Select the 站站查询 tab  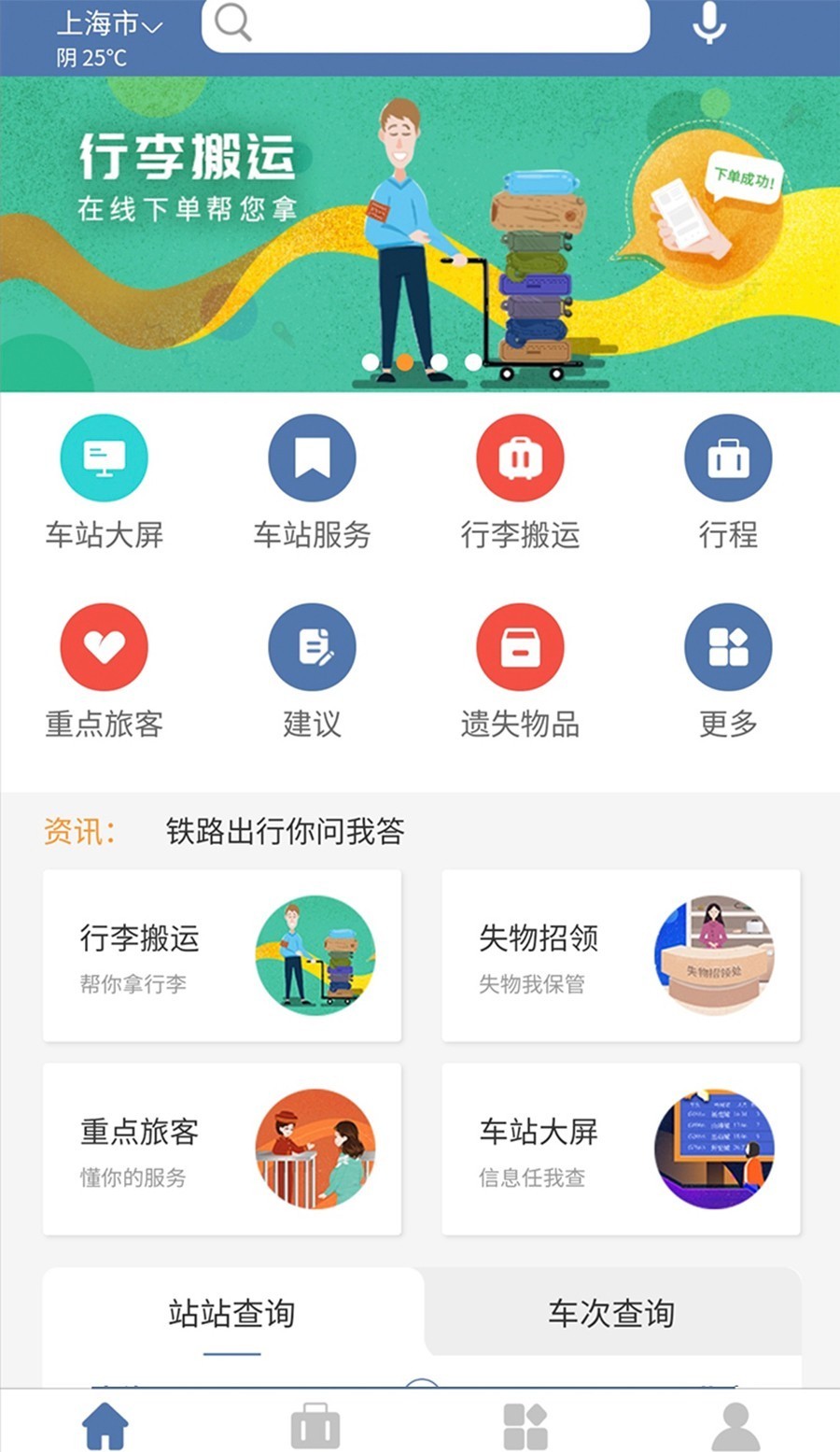click(231, 1313)
